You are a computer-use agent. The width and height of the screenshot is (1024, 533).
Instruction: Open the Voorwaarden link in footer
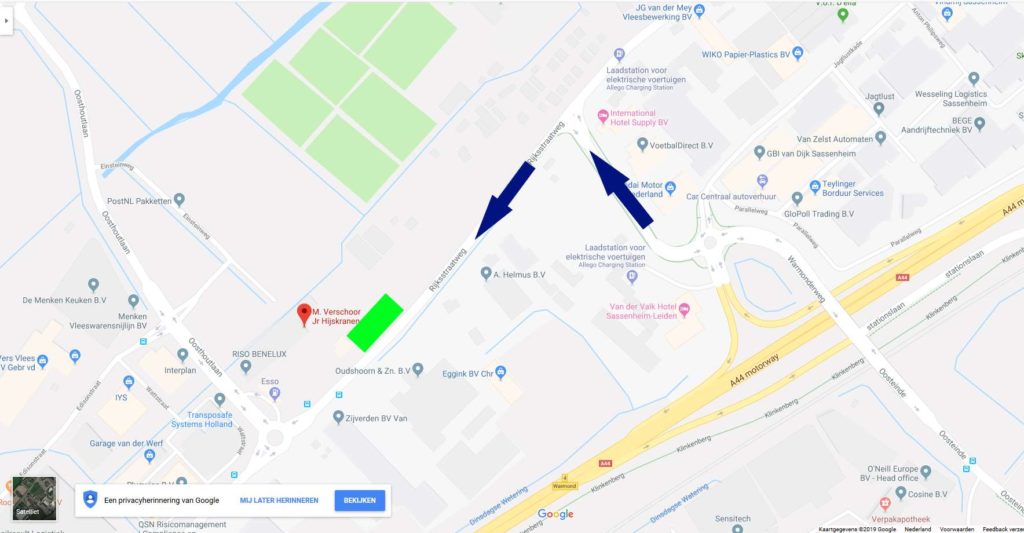[x=957, y=529]
